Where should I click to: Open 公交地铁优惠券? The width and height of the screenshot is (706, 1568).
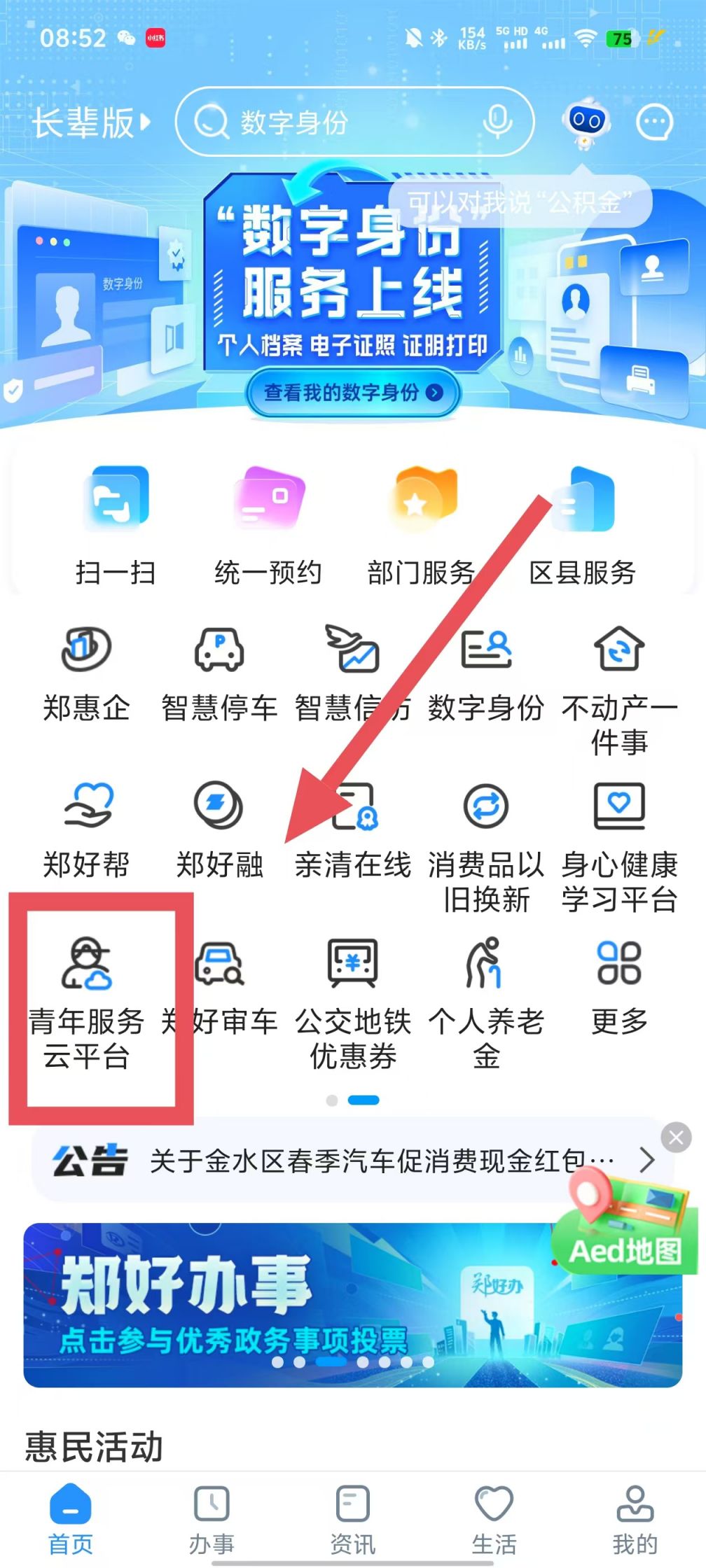point(353,1001)
